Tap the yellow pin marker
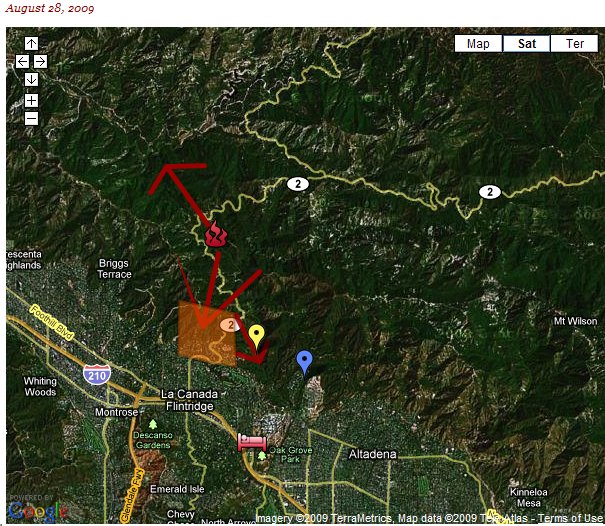 click(x=257, y=335)
